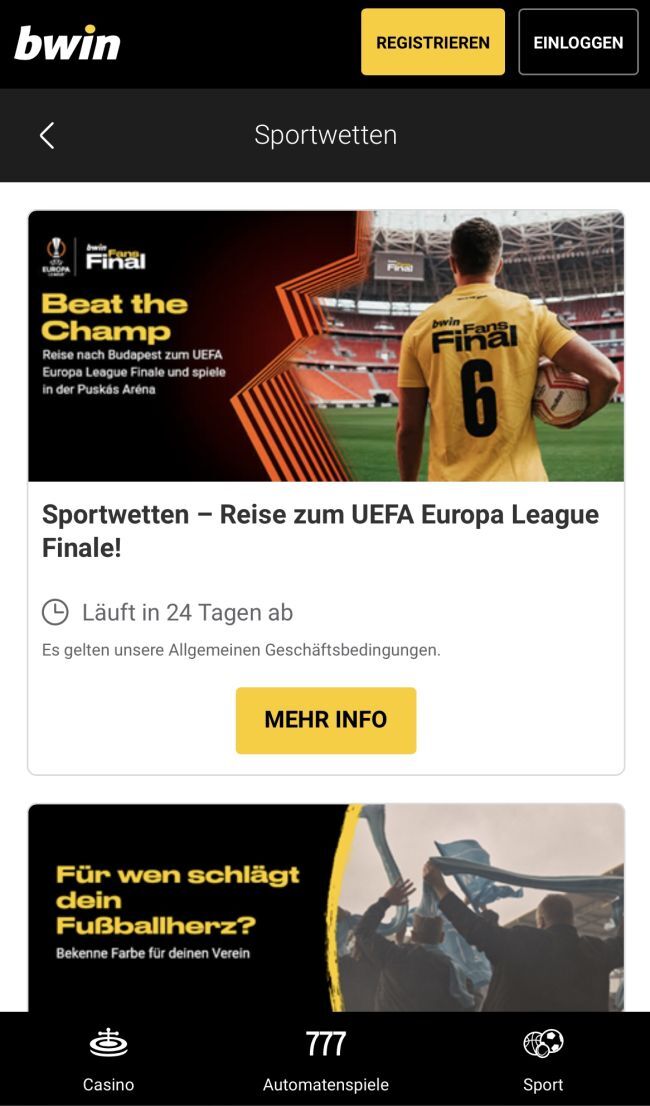650x1106 pixels.
Task: Go back using the arrow icon
Action: 47,136
